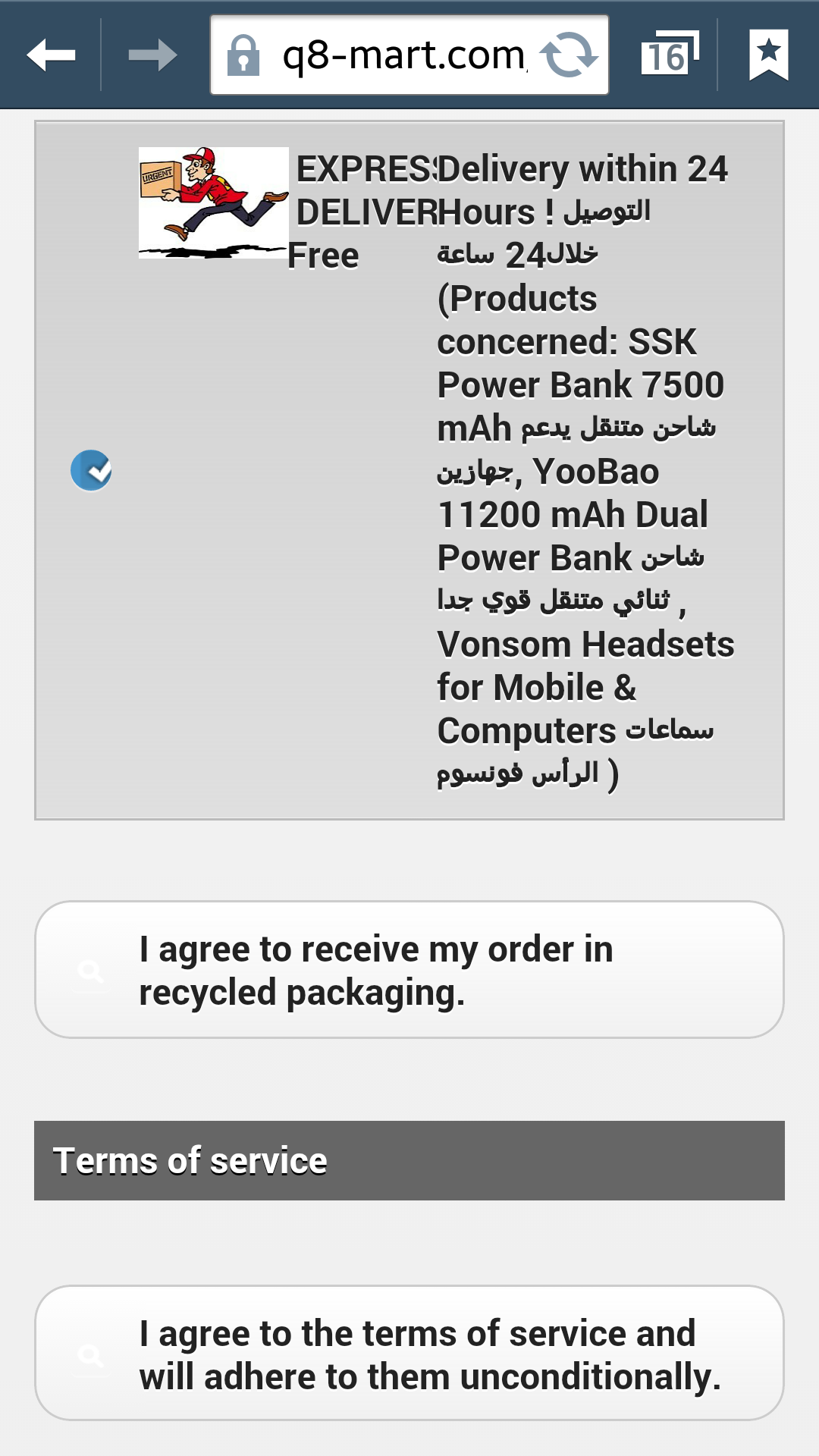Check the terms of service agreement box

click(409, 1354)
